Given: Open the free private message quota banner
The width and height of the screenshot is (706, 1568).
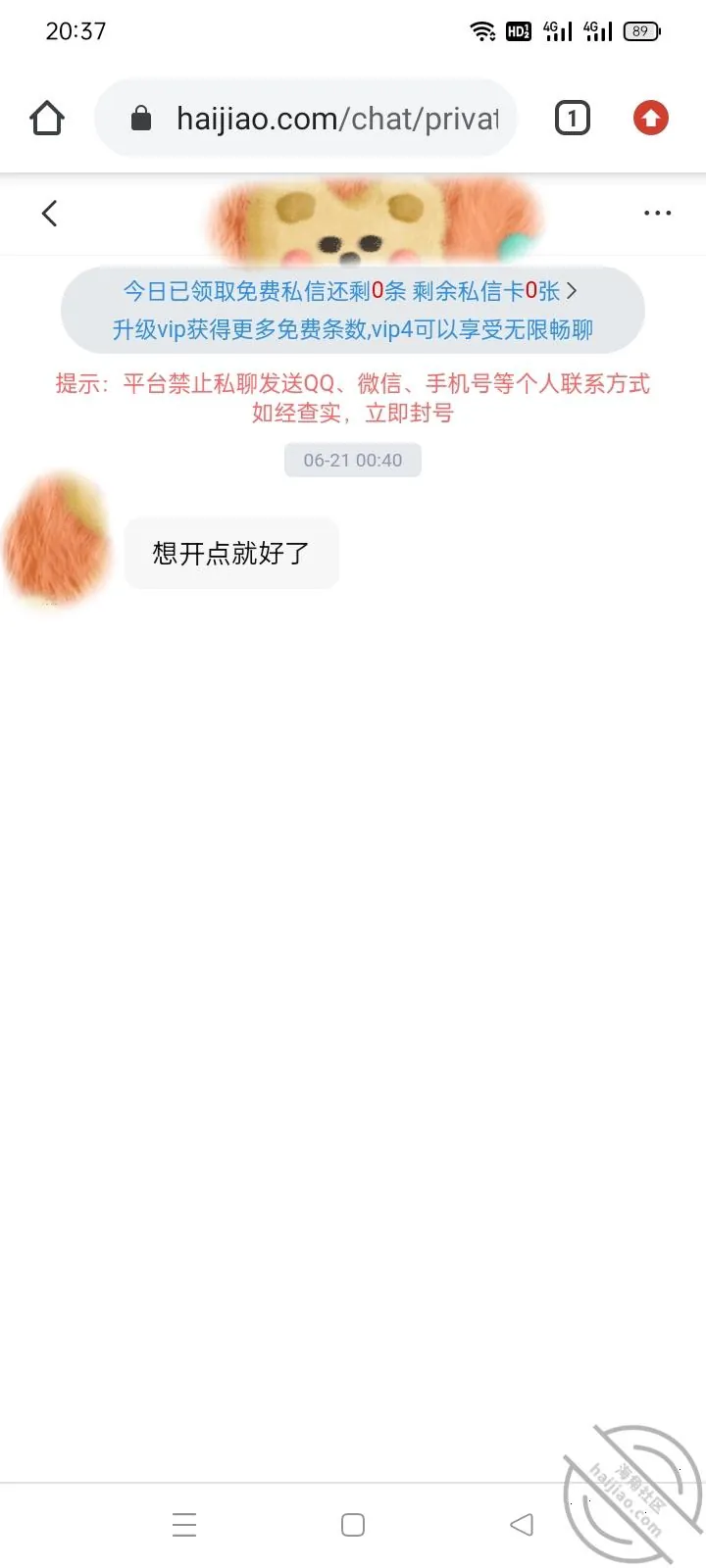Looking at the screenshot, I should 352,310.
